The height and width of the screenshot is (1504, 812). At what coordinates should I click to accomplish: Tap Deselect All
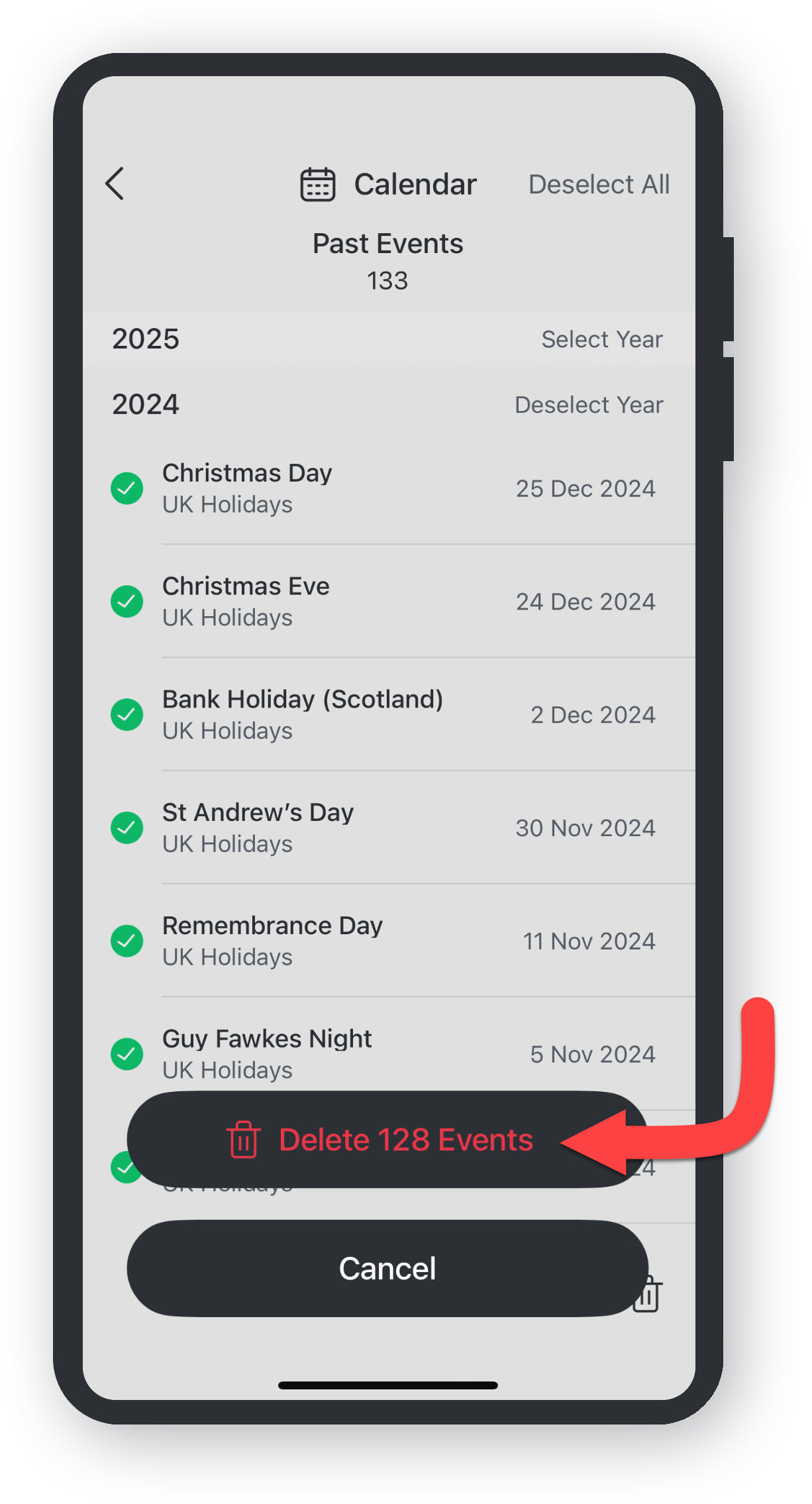599,184
